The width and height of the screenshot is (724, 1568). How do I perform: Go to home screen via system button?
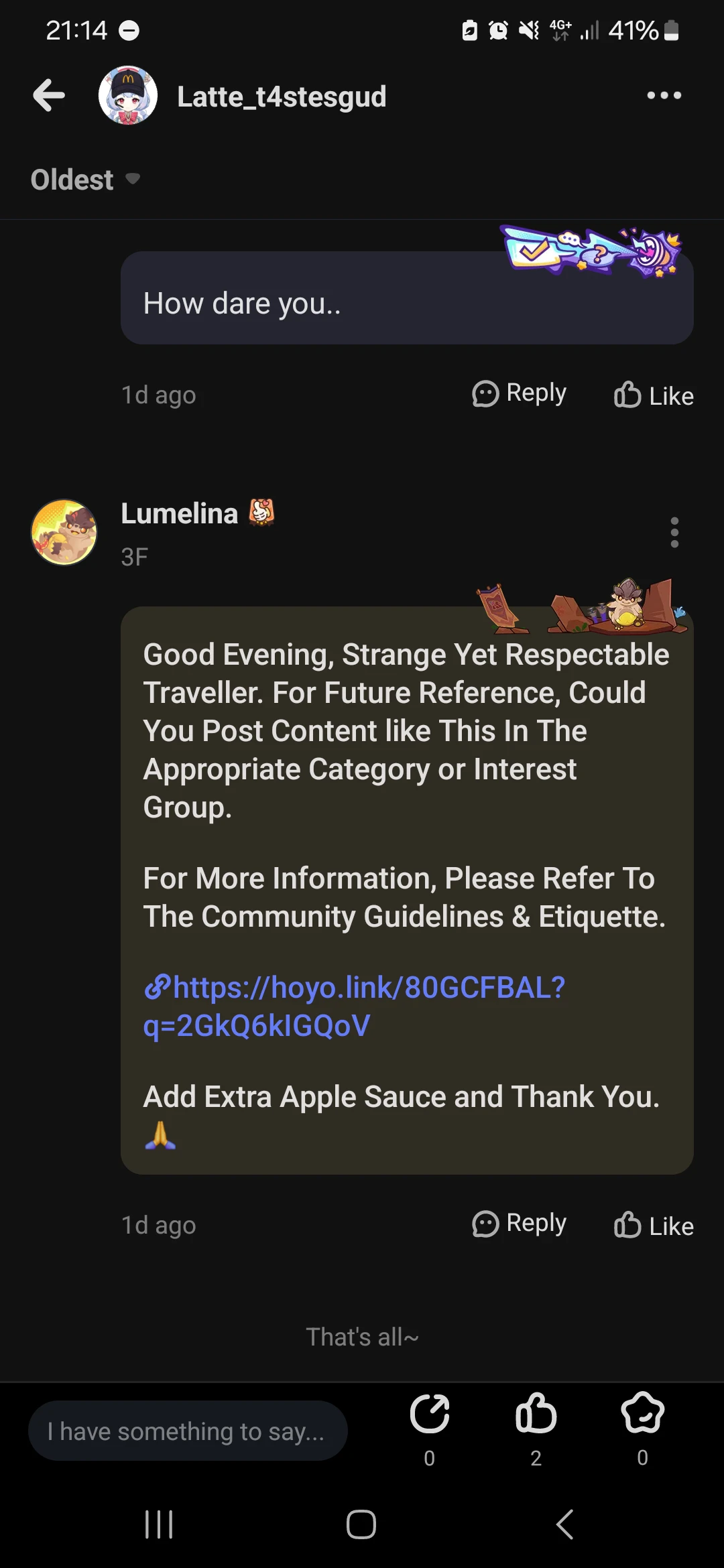(x=361, y=1524)
